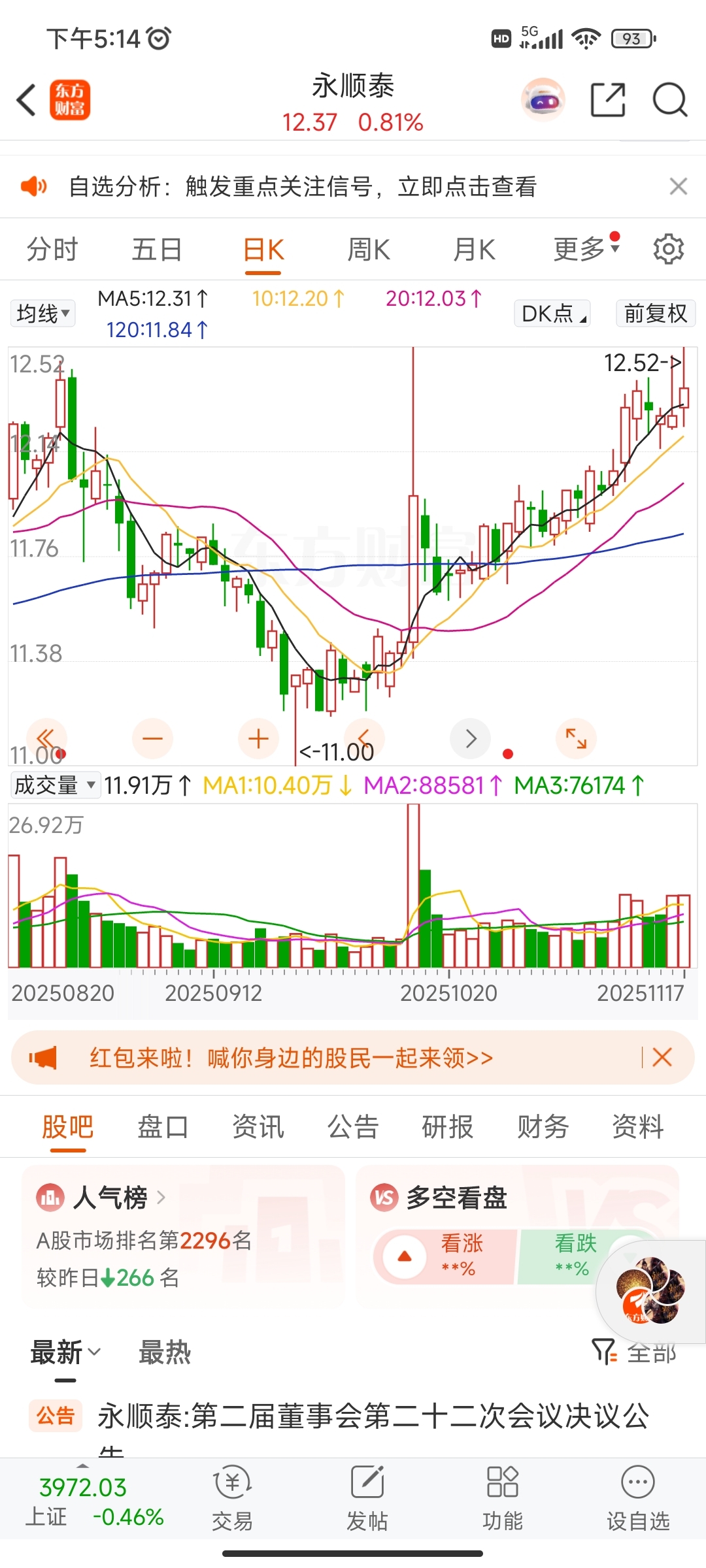Screen dimensions: 706x1568
Task: Open the 成交量 indicator dropdown
Action: point(55,785)
